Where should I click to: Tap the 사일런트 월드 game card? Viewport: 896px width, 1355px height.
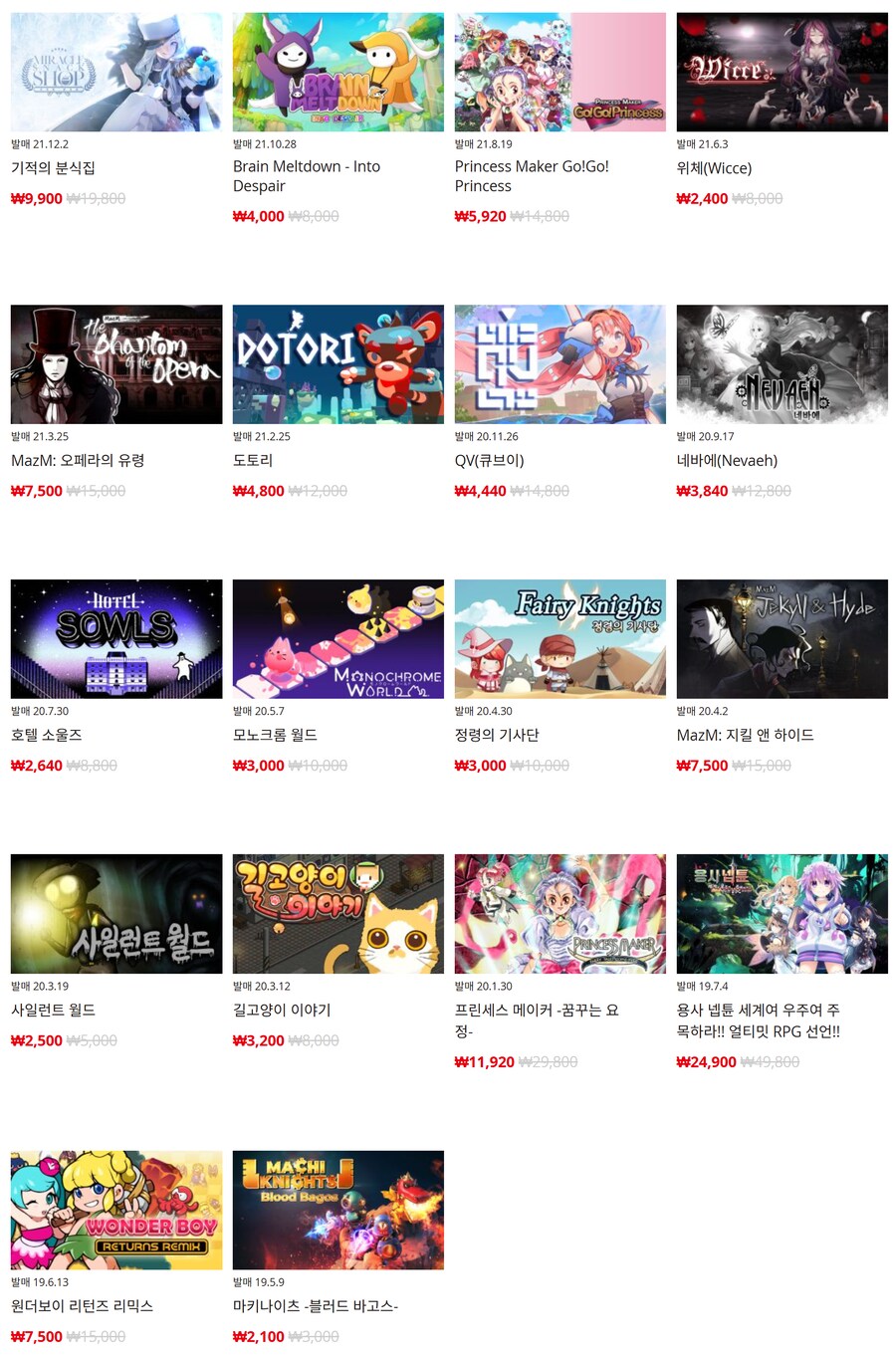(x=116, y=914)
